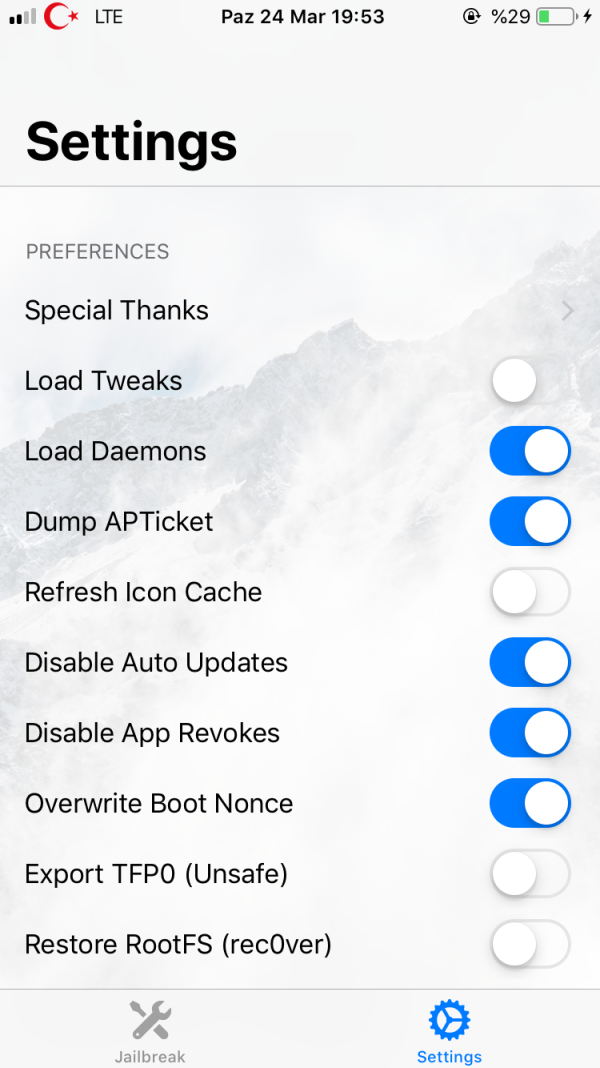Viewport: 600px width, 1068px height.
Task: Switch to the Jailbreak tab
Action: [x=150, y=1030]
